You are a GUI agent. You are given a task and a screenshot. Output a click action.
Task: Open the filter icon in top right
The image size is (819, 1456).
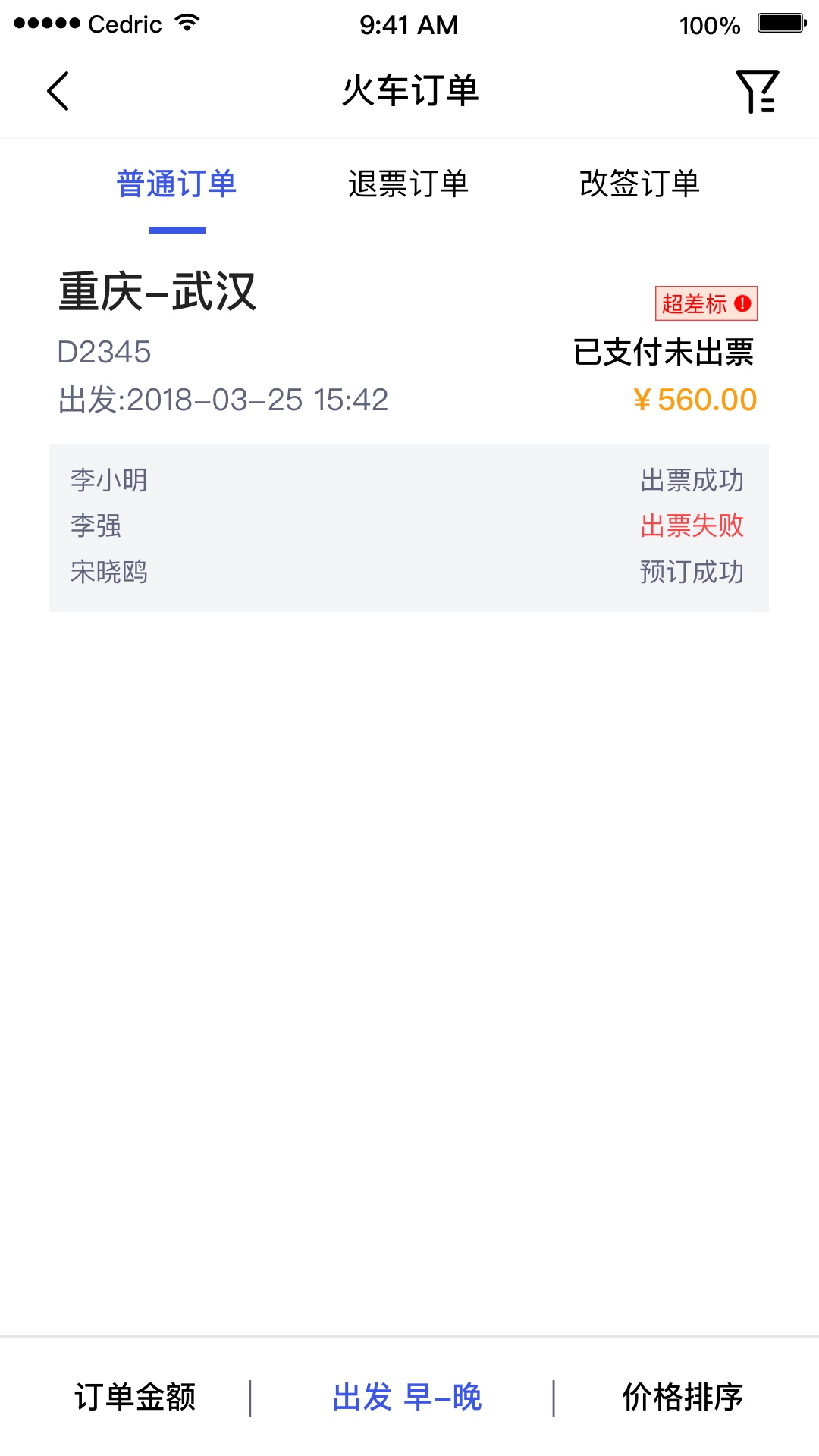[x=759, y=89]
